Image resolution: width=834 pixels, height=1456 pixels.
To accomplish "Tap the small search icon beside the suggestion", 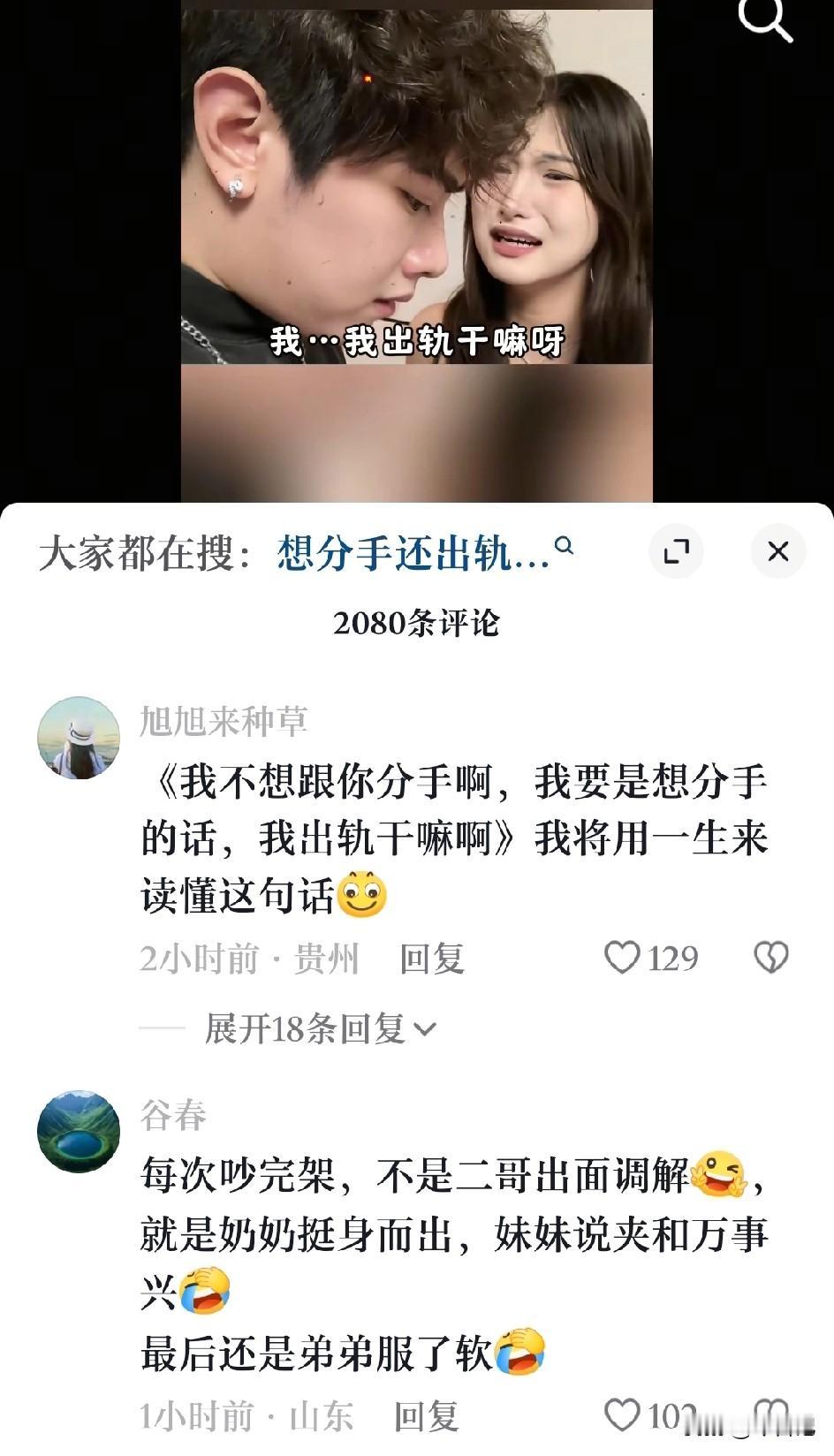I will click(x=565, y=550).
